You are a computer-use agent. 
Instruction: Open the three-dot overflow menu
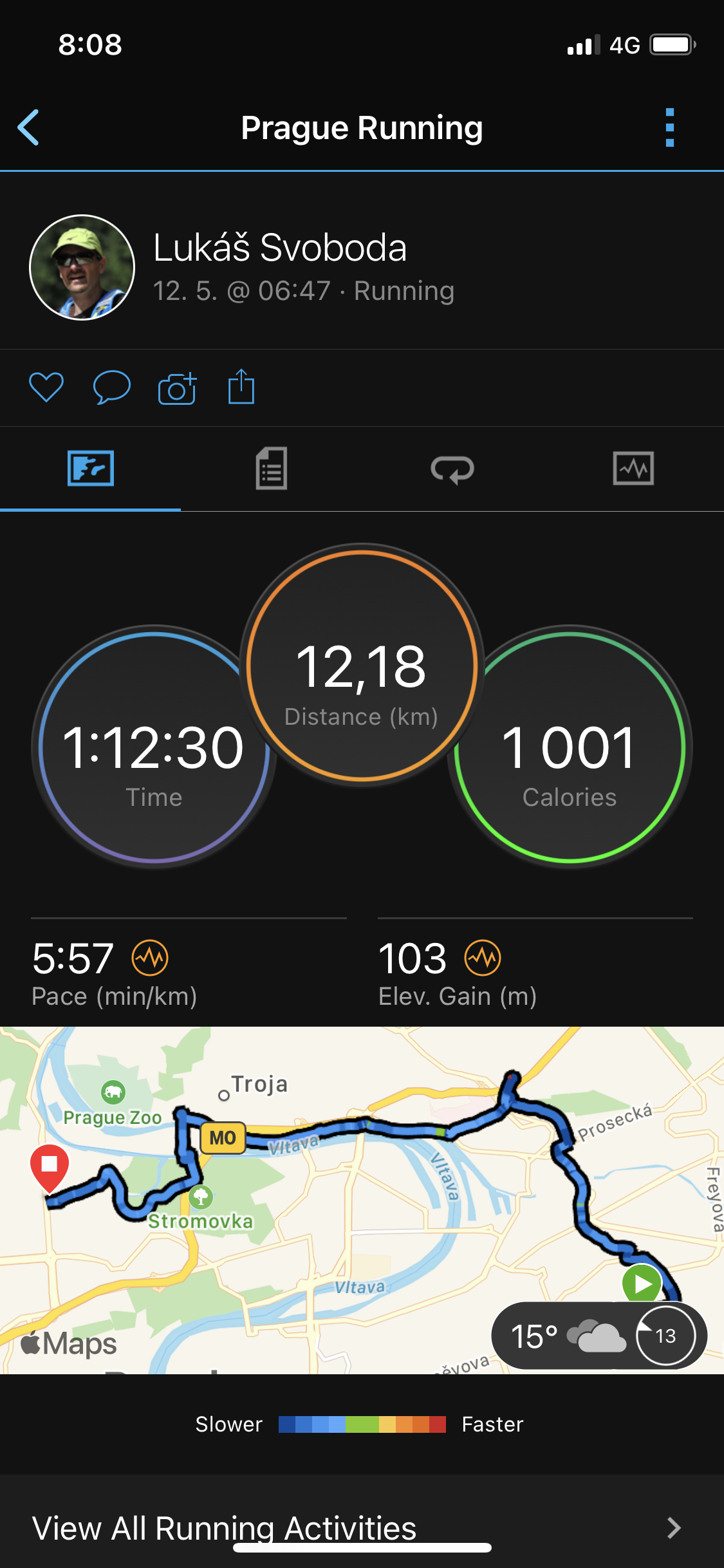pyautogui.click(x=670, y=127)
